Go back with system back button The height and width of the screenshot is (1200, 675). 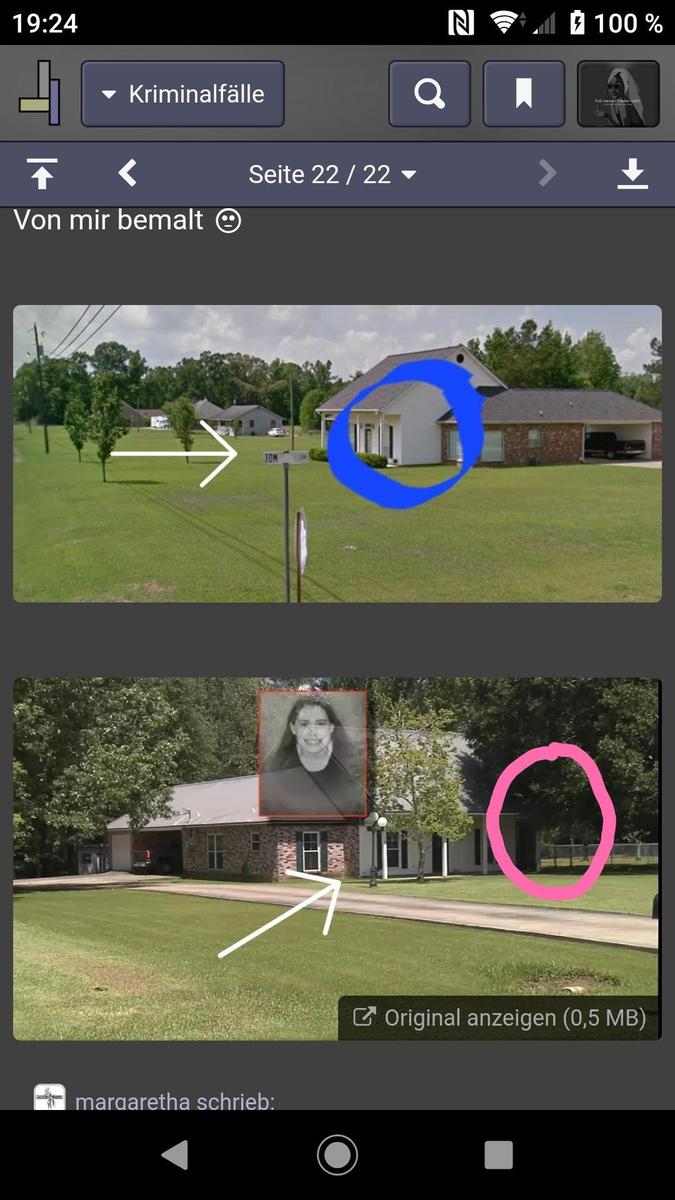(175, 1155)
